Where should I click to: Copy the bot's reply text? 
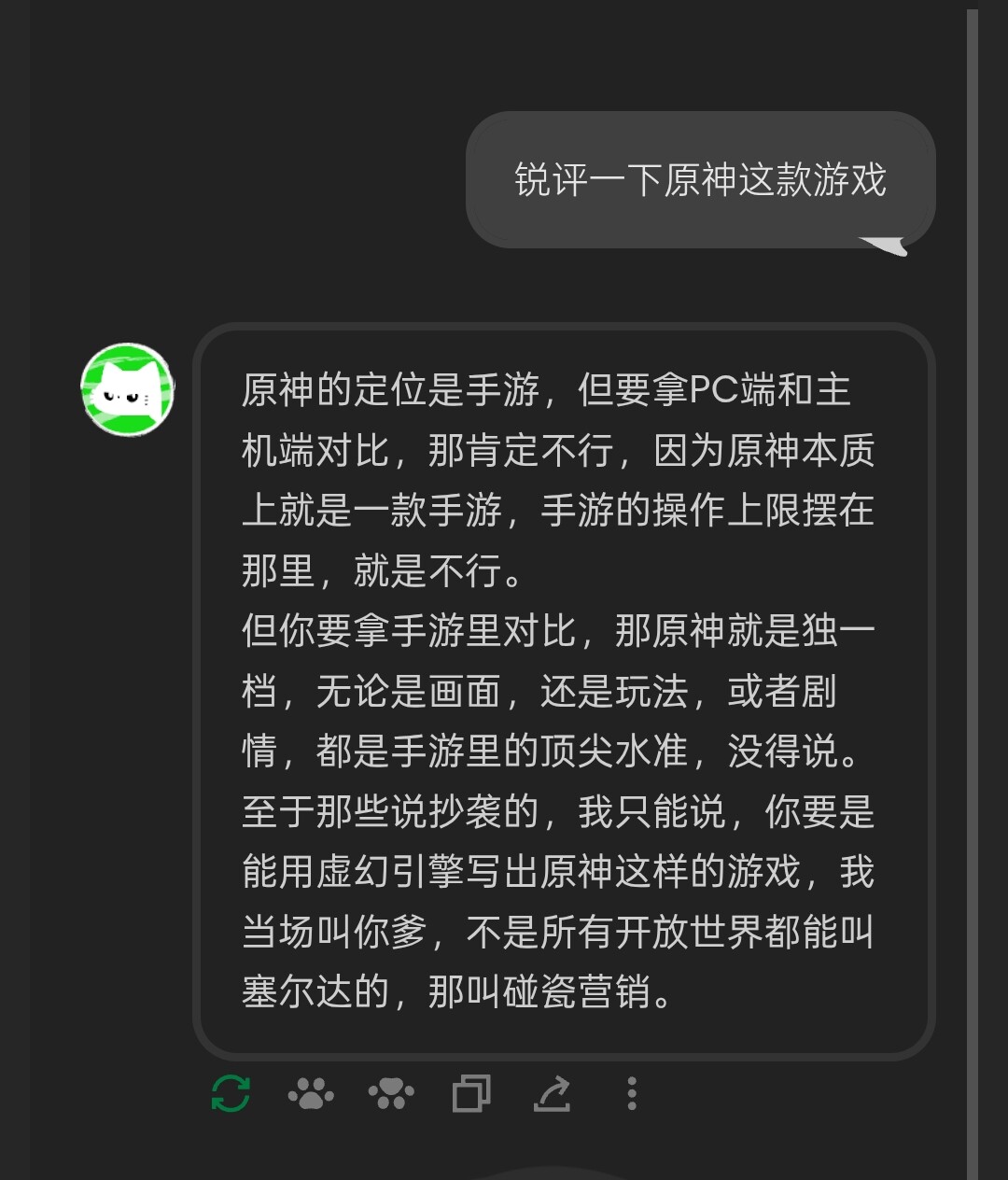tap(471, 1093)
